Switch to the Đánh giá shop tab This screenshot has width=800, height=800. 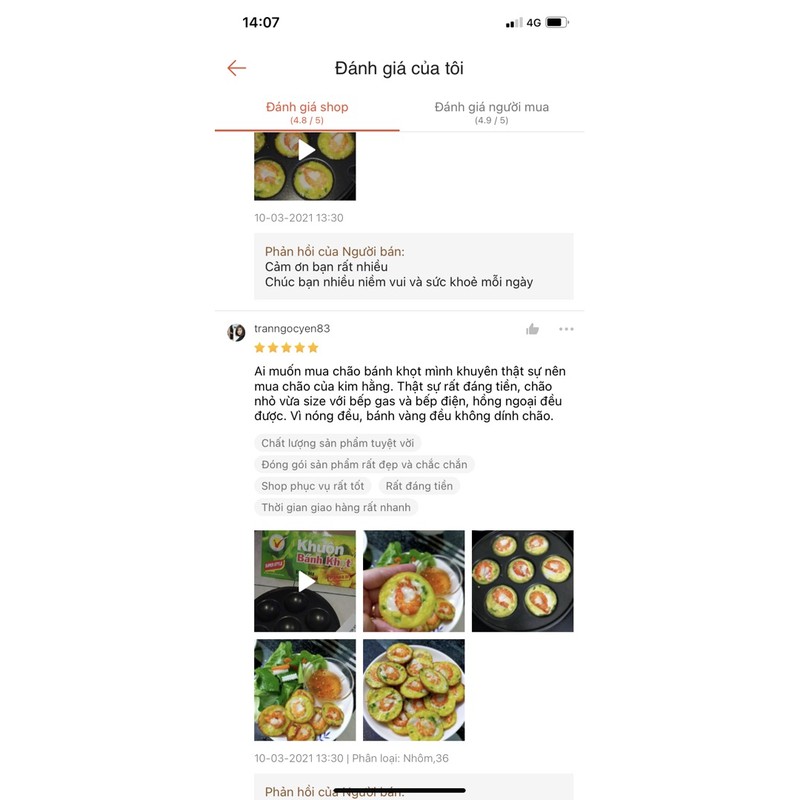point(307,112)
